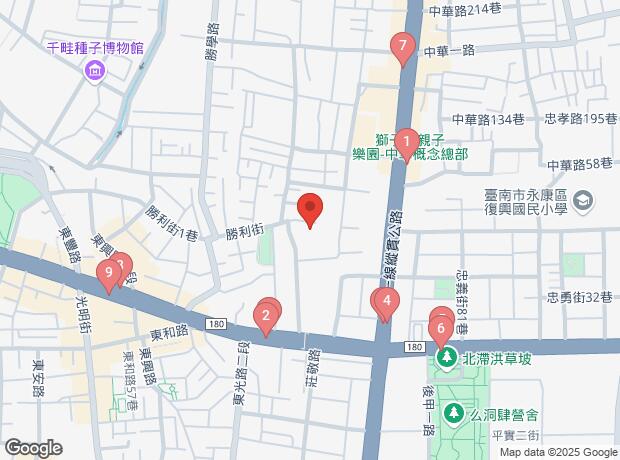This screenshot has height=460, width=620.
Task: Select map marker number 1
Action: click(406, 141)
